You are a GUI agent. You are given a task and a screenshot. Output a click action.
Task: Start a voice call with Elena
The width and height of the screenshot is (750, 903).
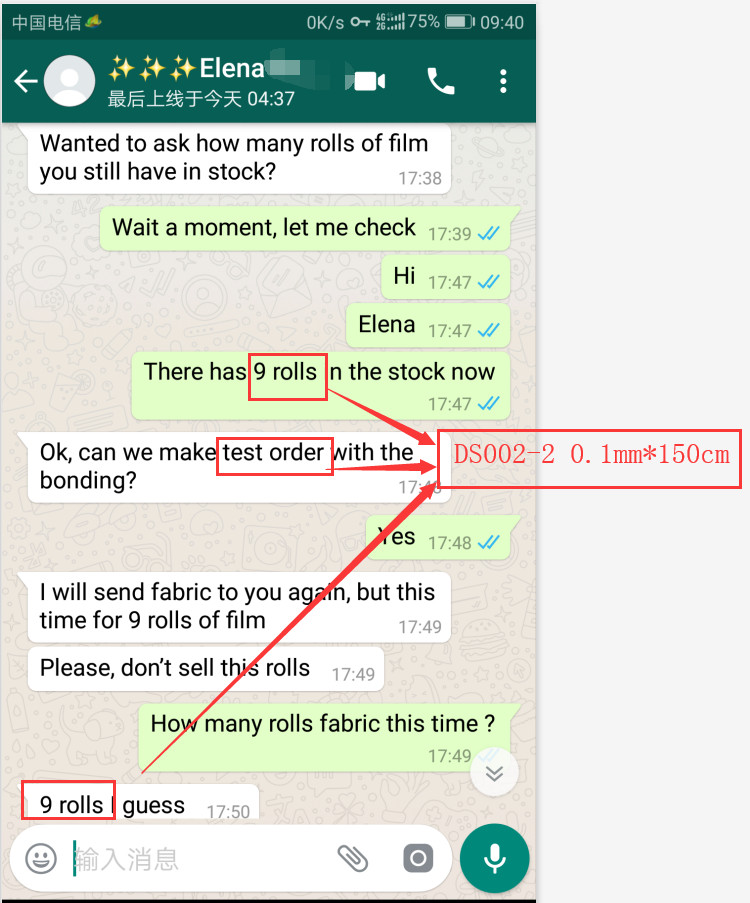440,82
